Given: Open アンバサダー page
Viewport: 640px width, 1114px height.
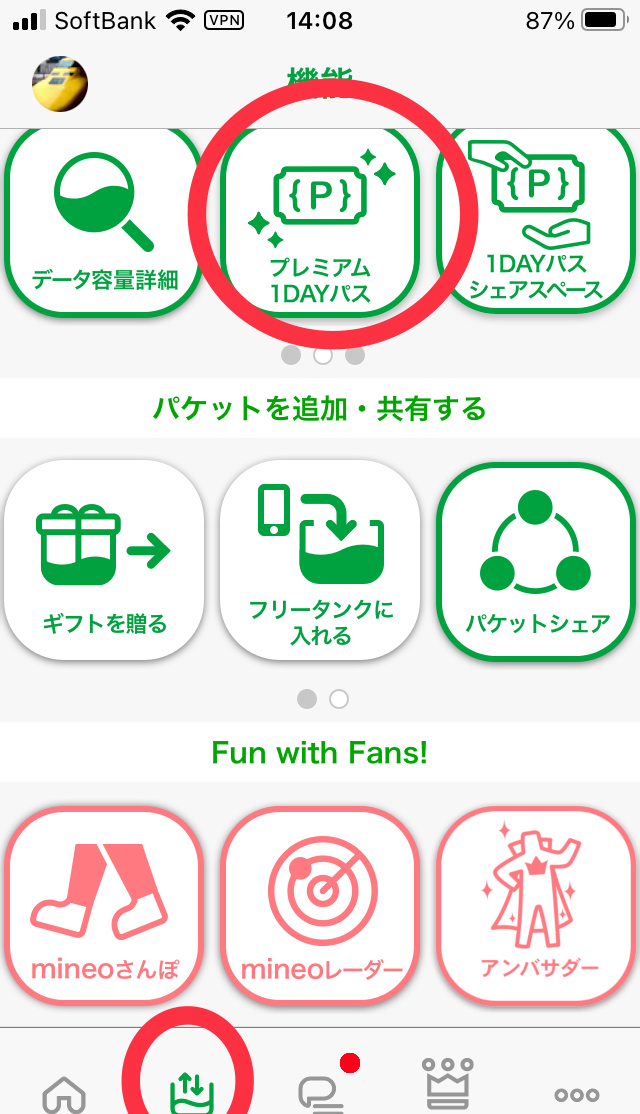Looking at the screenshot, I should click(x=537, y=905).
